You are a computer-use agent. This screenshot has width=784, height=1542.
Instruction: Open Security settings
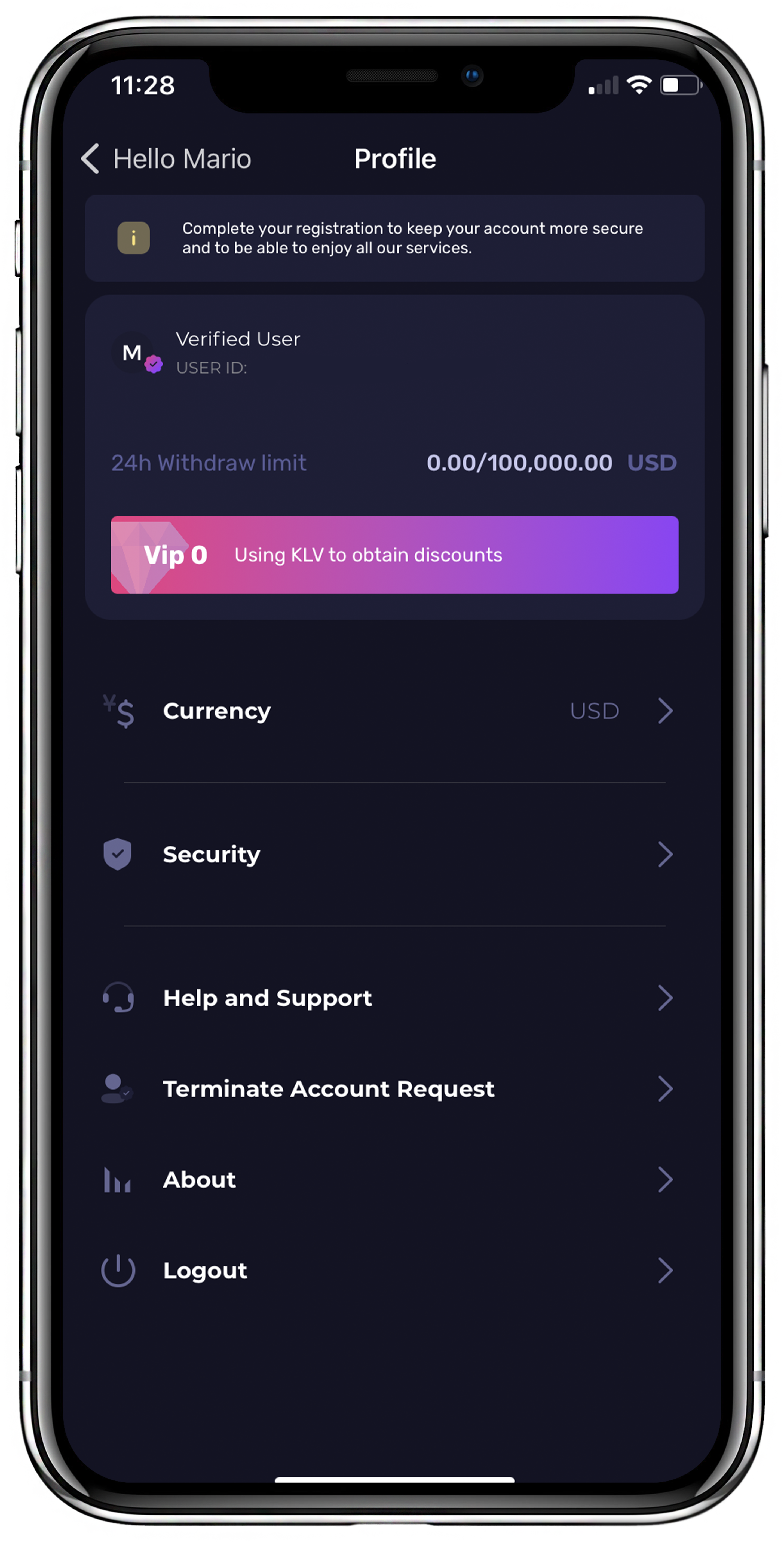[394, 854]
